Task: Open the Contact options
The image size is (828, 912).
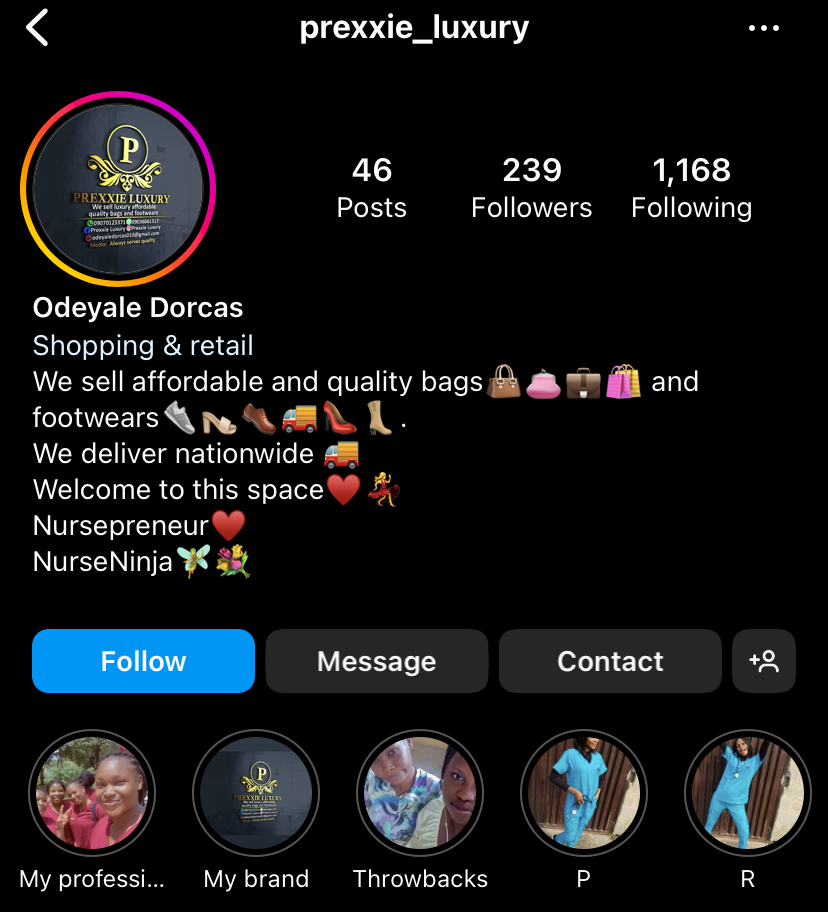Action: click(610, 661)
